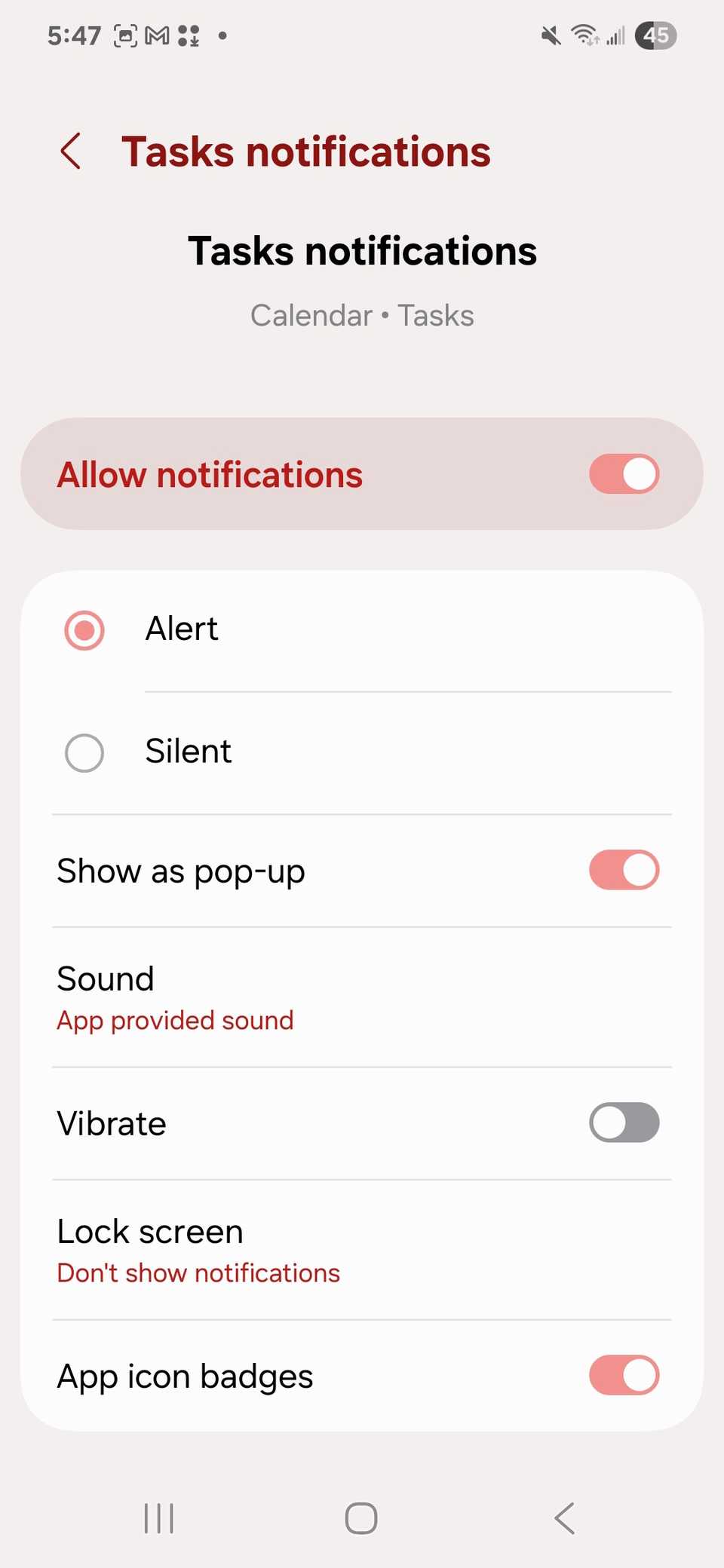This screenshot has width=724, height=1568.
Task: Tap the system home button
Action: [361, 1518]
